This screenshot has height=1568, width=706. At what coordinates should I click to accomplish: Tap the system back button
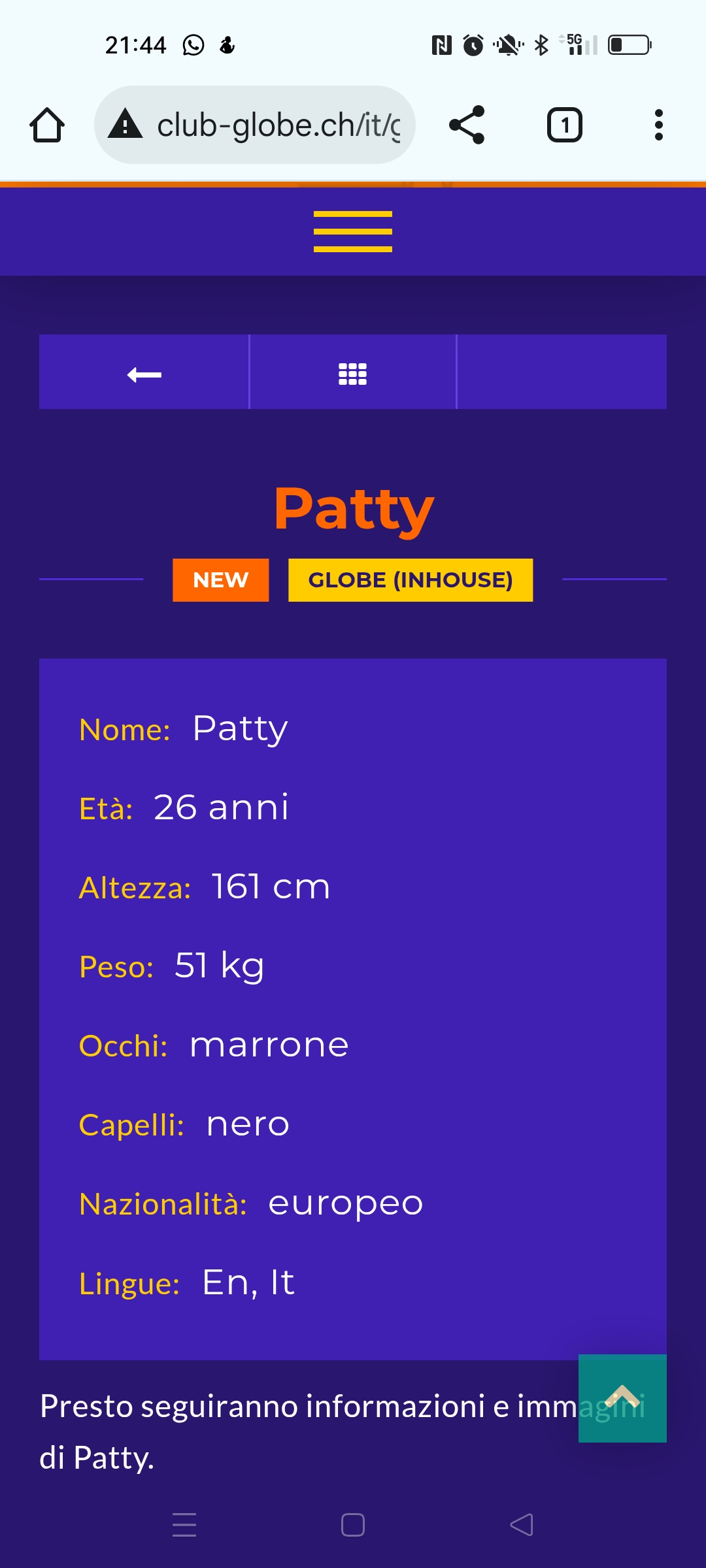[522, 1525]
